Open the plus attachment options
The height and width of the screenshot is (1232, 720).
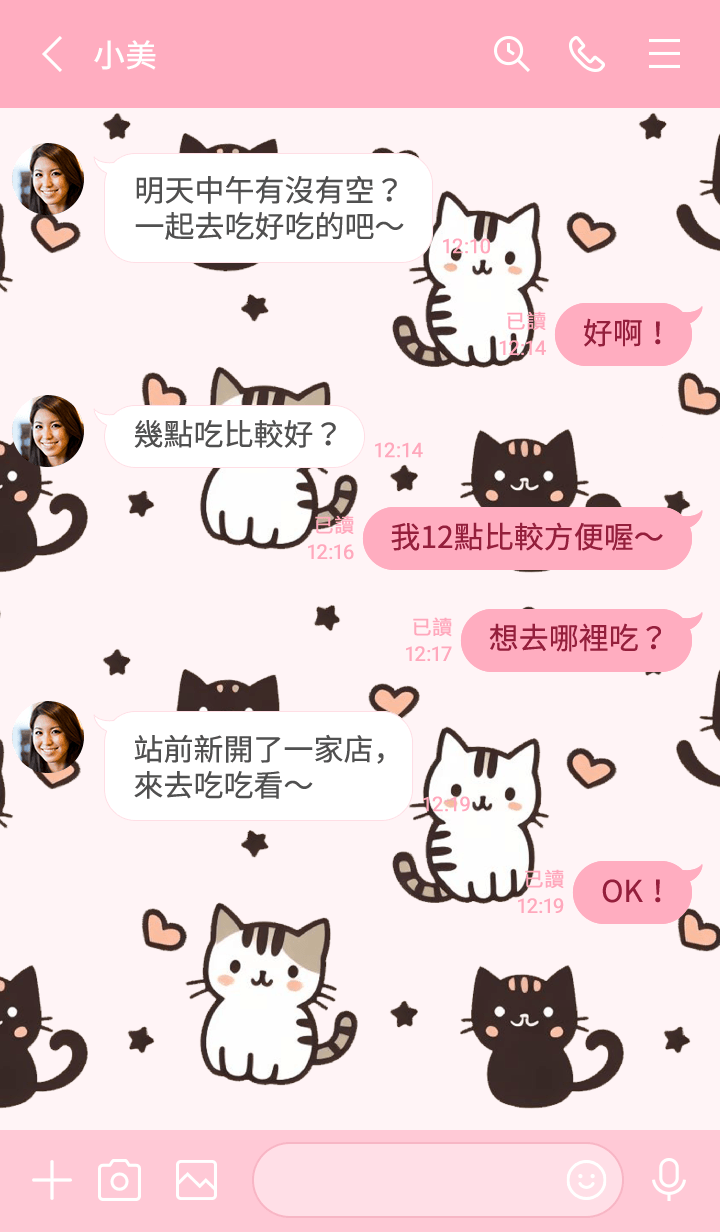52,1181
